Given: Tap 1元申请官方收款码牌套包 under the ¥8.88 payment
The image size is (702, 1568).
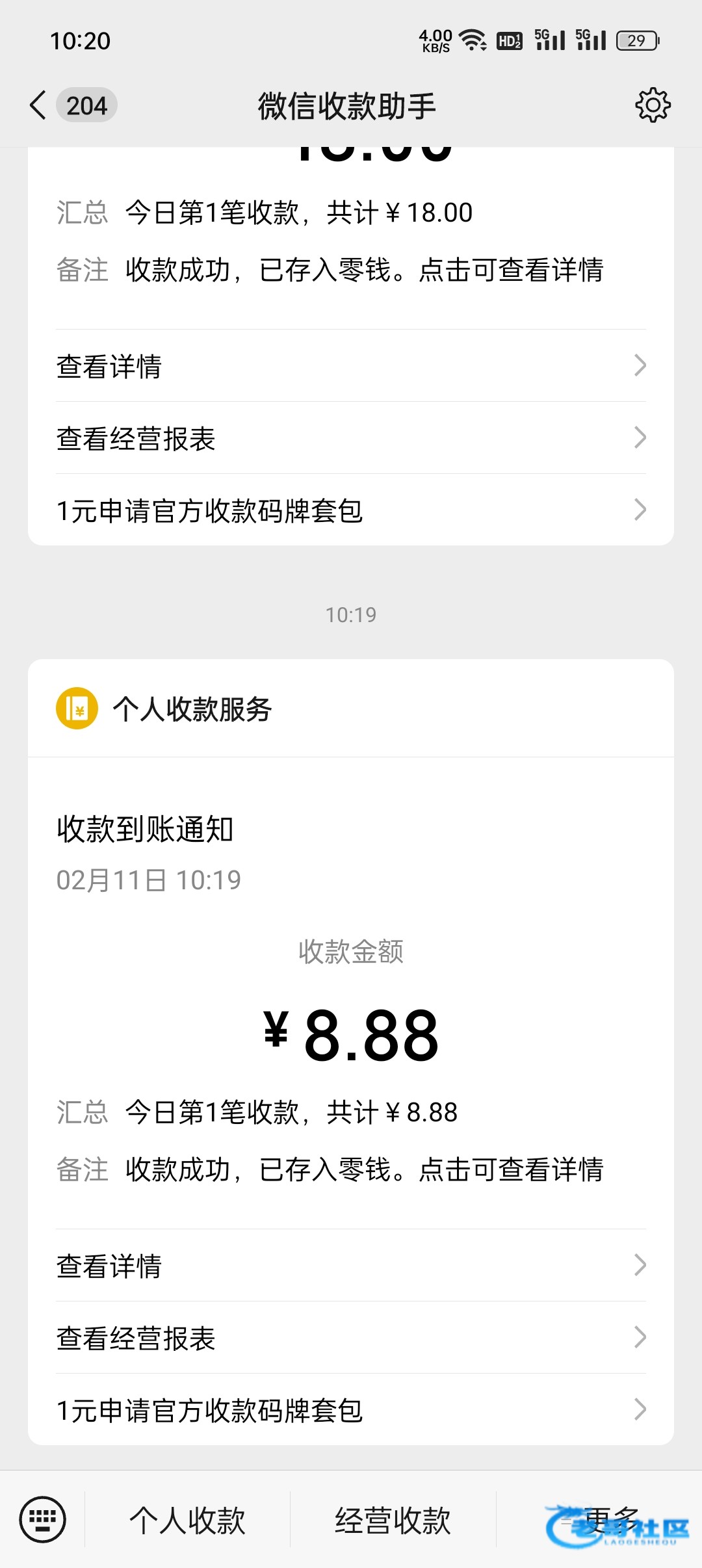Looking at the screenshot, I should click(351, 1410).
